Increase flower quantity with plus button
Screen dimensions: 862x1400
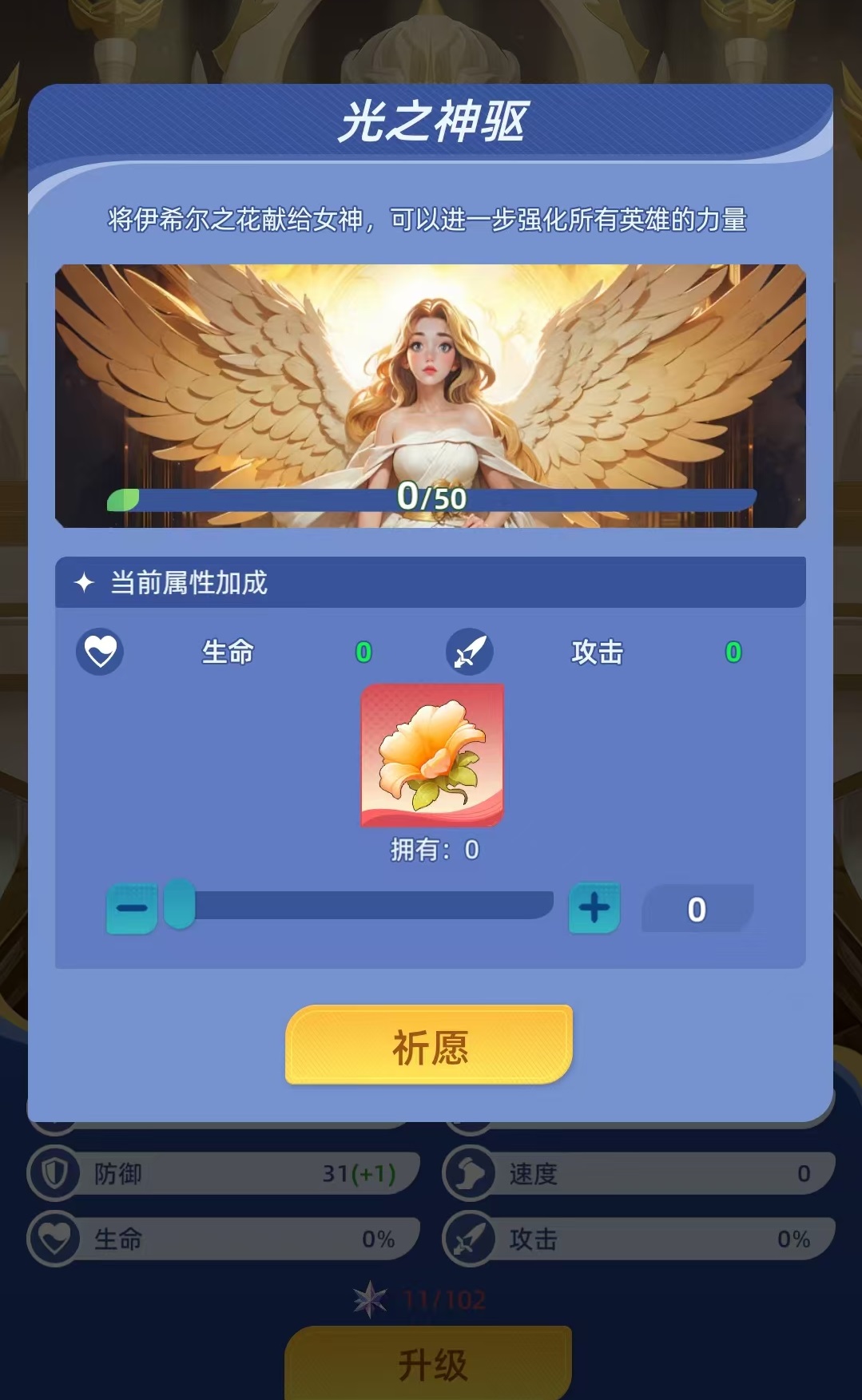click(594, 908)
